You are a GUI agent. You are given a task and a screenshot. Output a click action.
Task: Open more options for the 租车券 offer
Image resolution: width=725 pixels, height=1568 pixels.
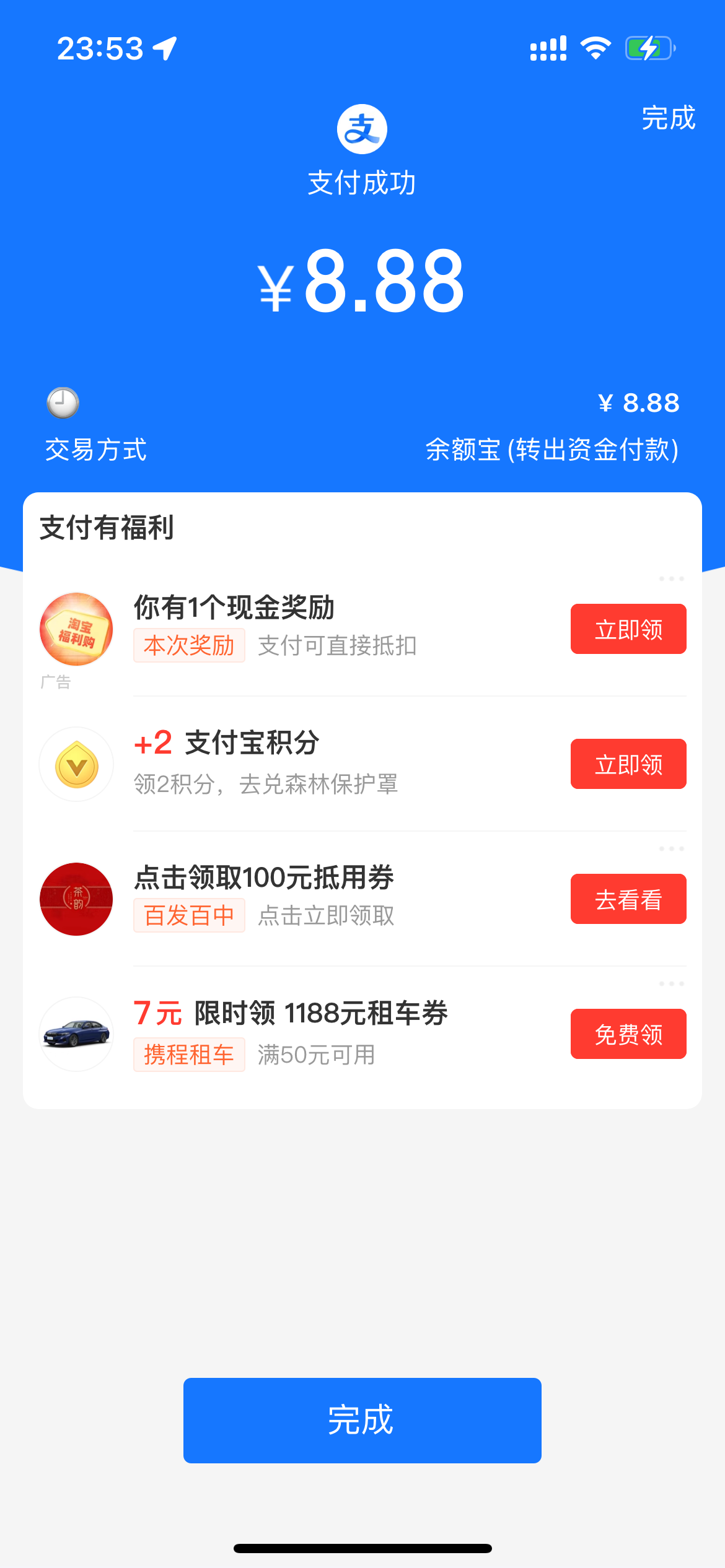671,984
